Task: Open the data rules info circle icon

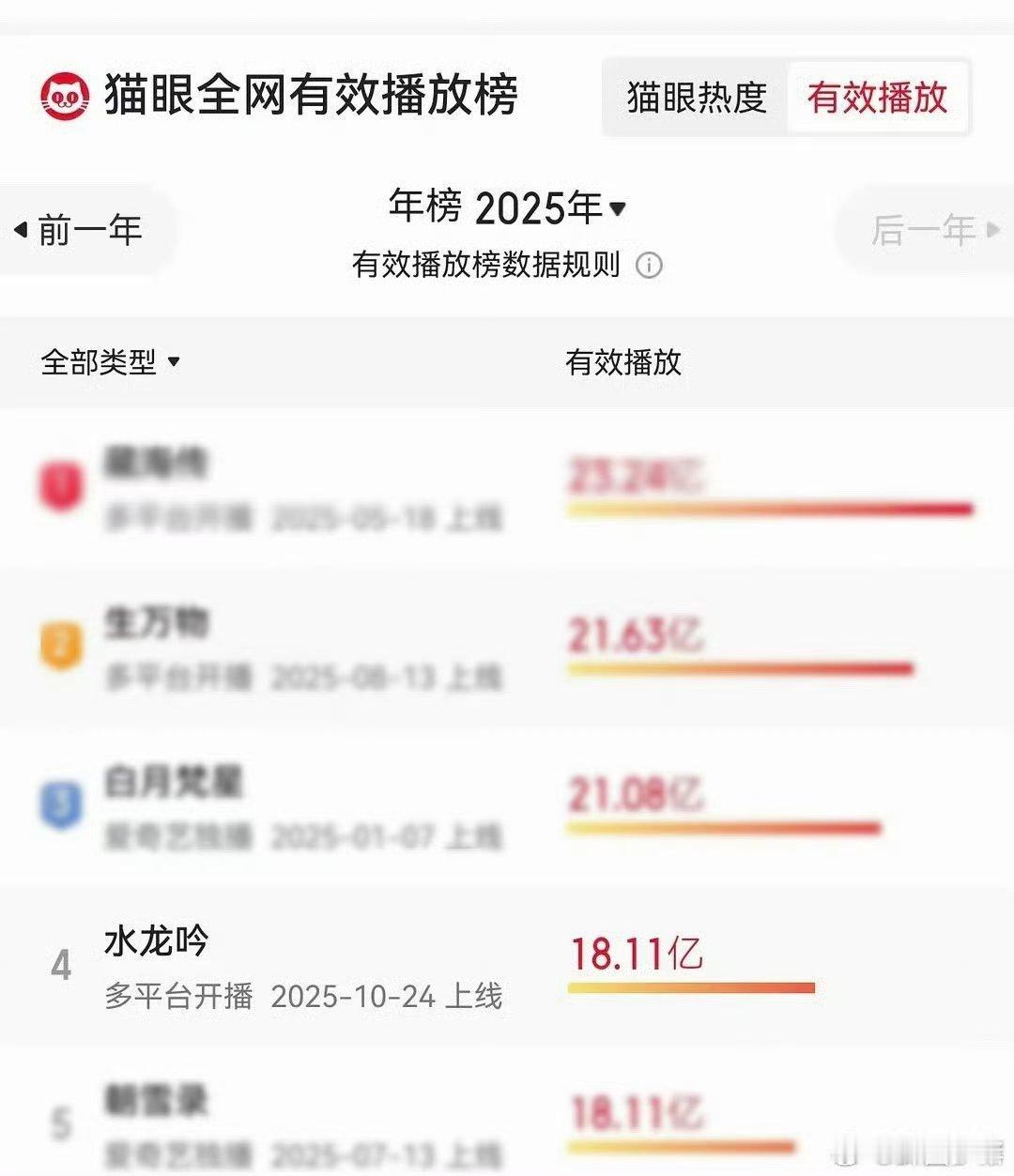Action: [x=648, y=266]
